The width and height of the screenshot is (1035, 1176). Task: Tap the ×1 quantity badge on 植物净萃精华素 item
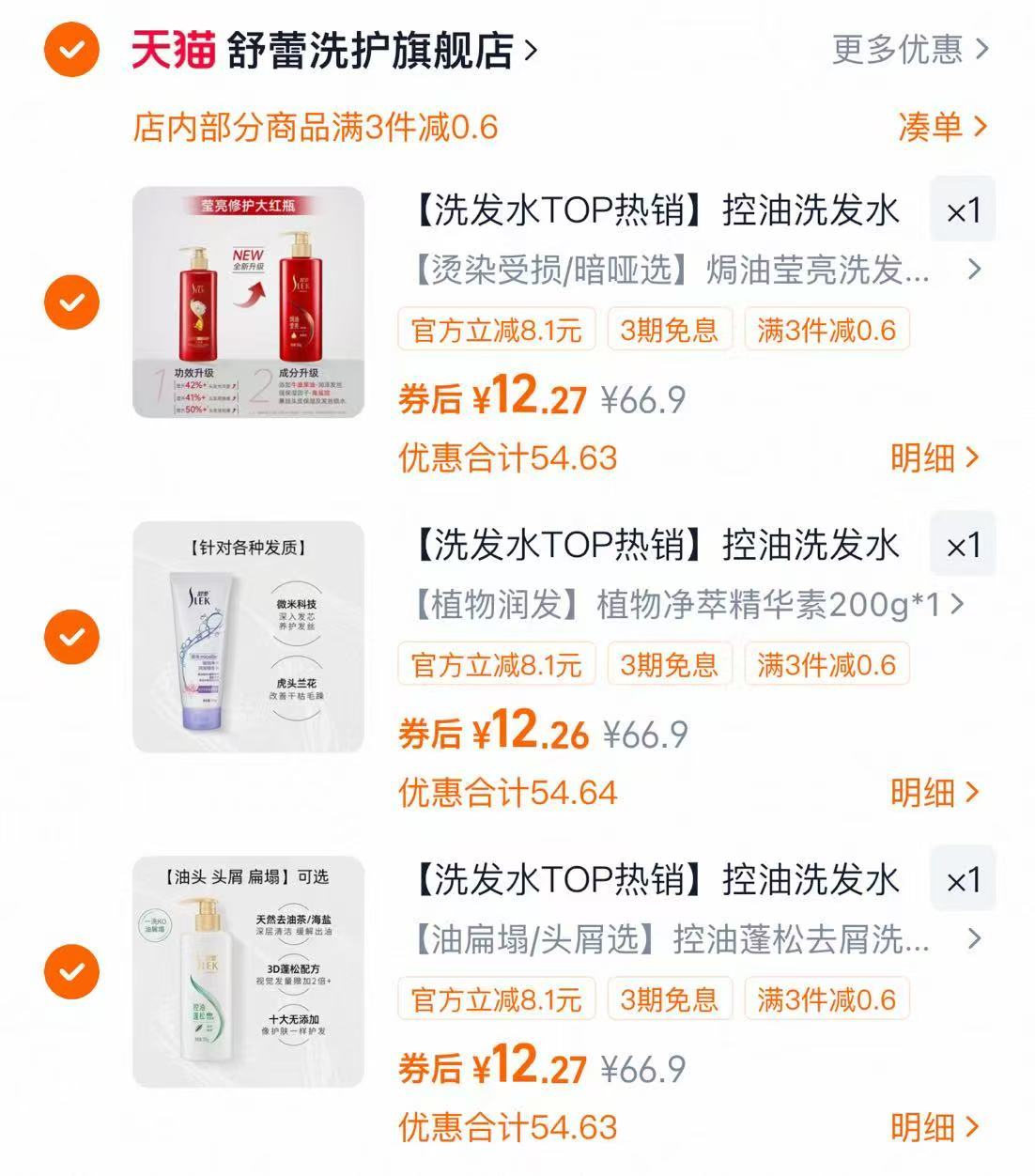[964, 544]
